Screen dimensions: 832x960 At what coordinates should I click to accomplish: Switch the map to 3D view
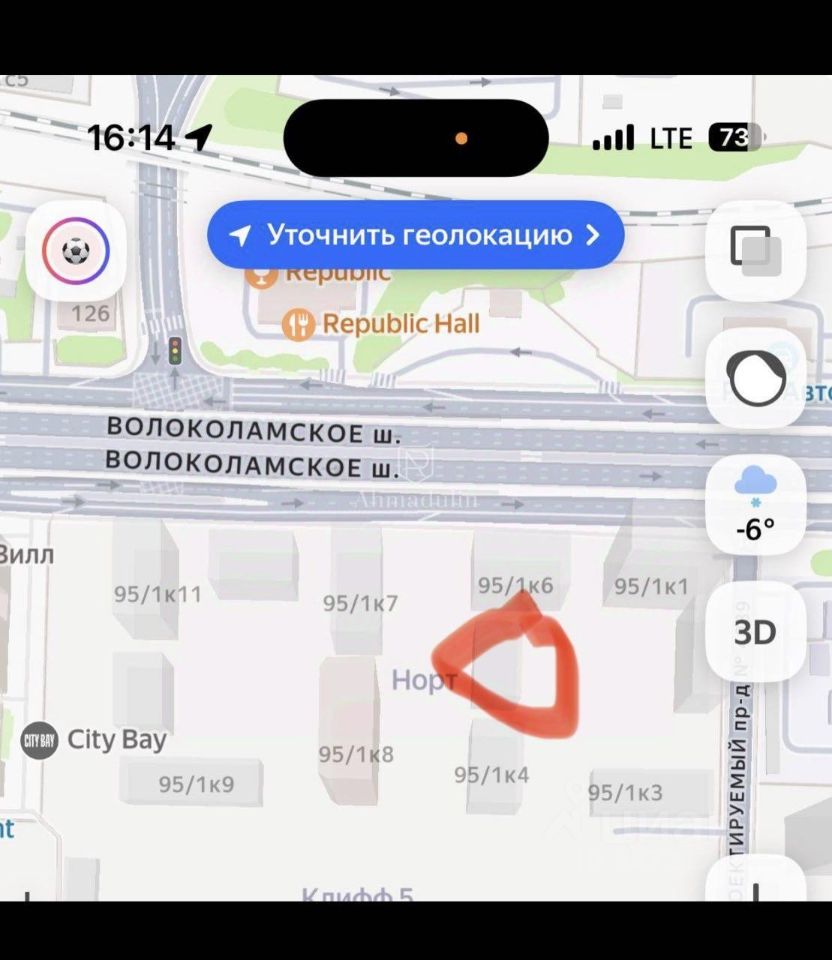coord(755,632)
